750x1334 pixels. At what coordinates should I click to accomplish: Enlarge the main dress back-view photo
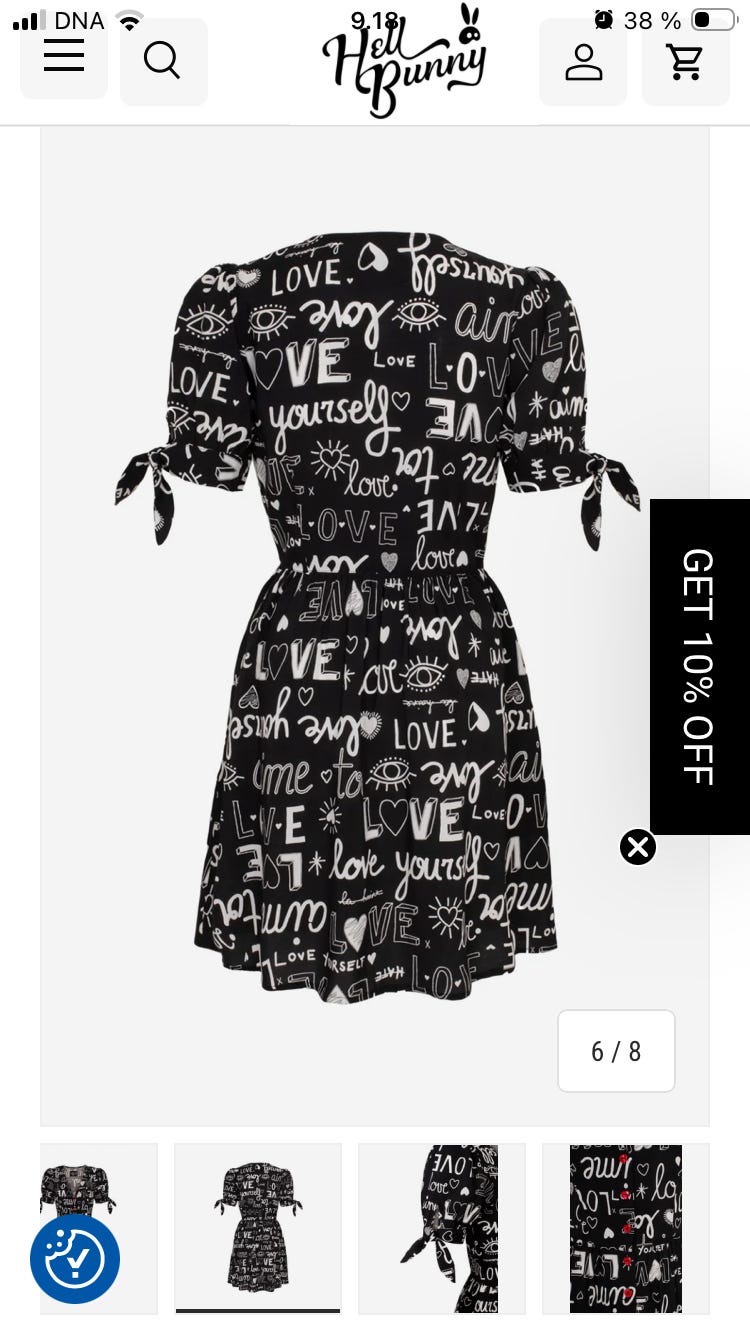(375, 620)
